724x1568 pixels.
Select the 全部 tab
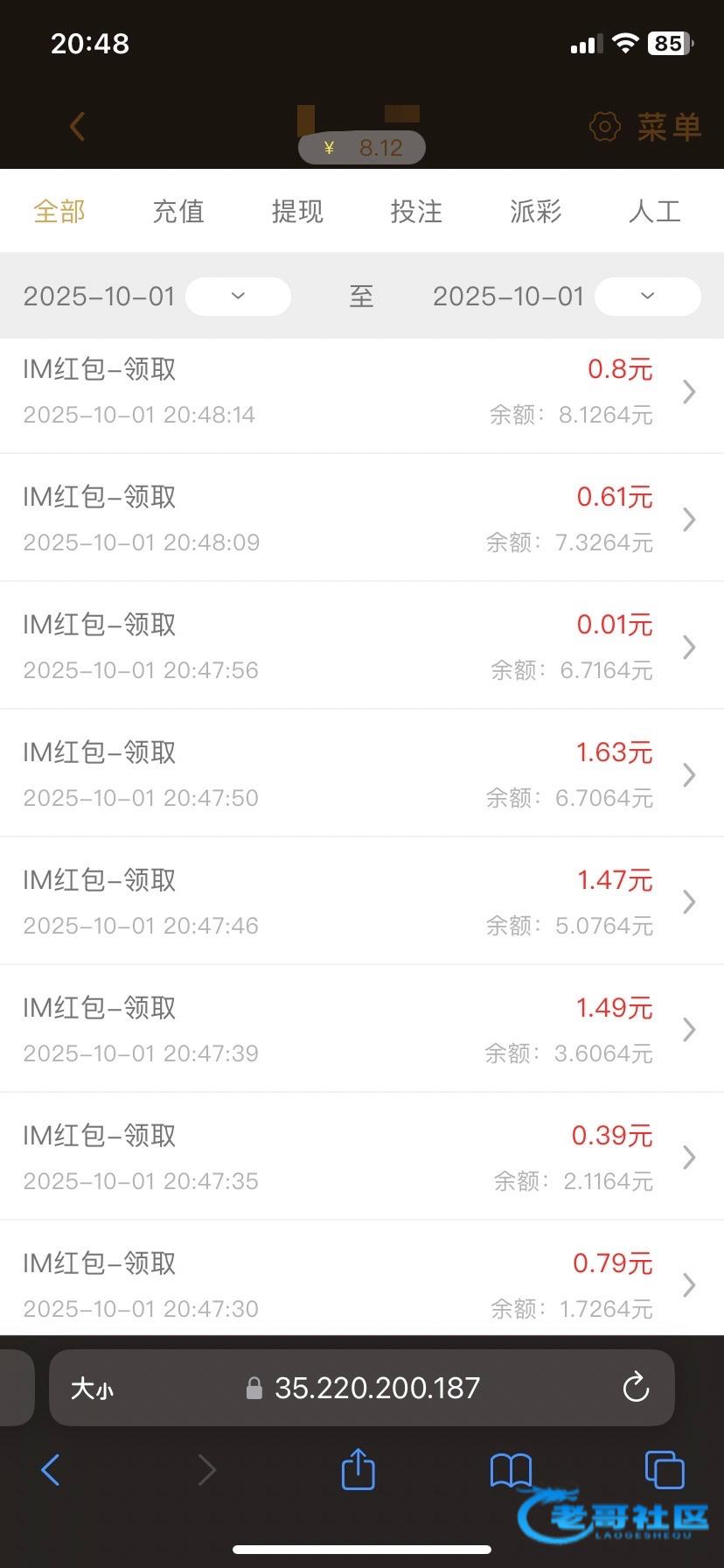coord(59,212)
